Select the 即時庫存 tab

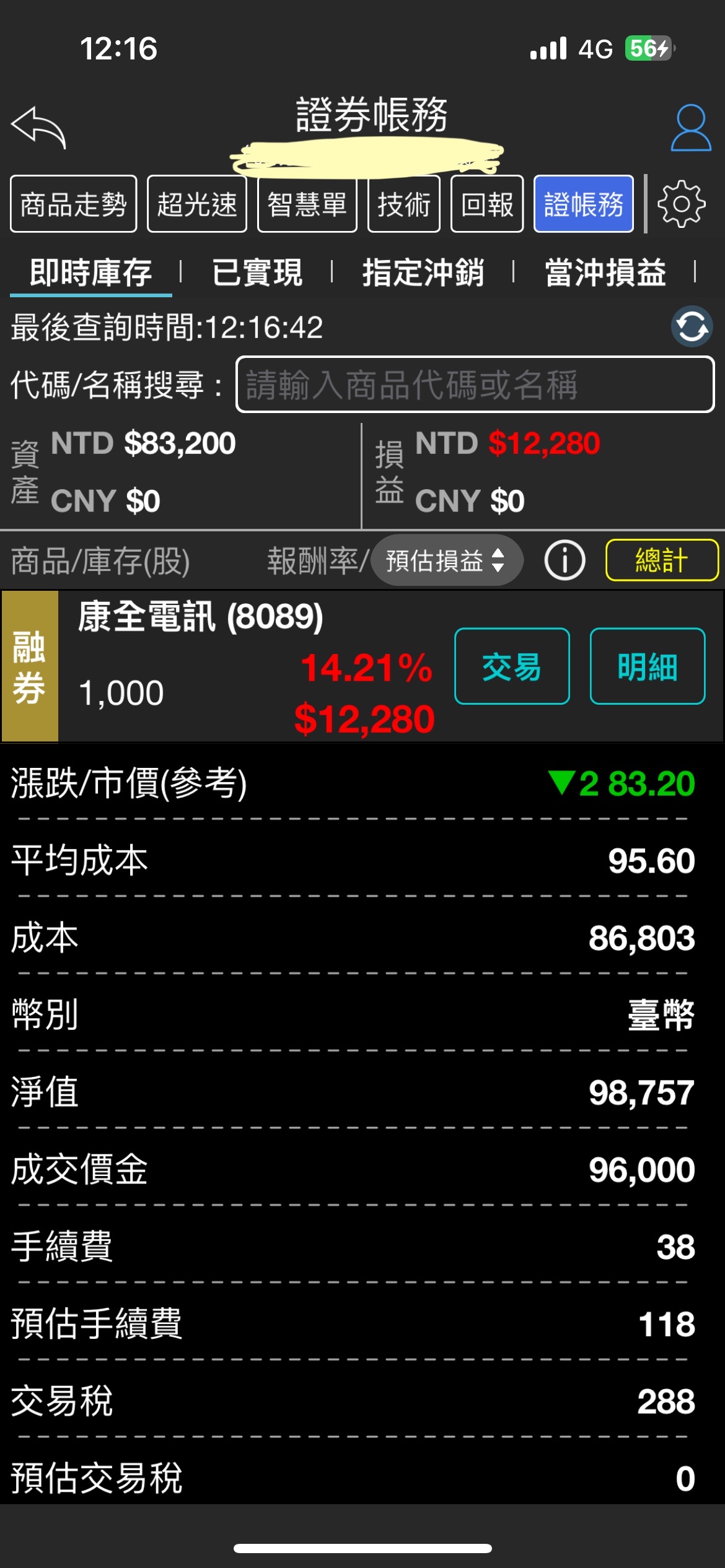pyautogui.click(x=91, y=272)
